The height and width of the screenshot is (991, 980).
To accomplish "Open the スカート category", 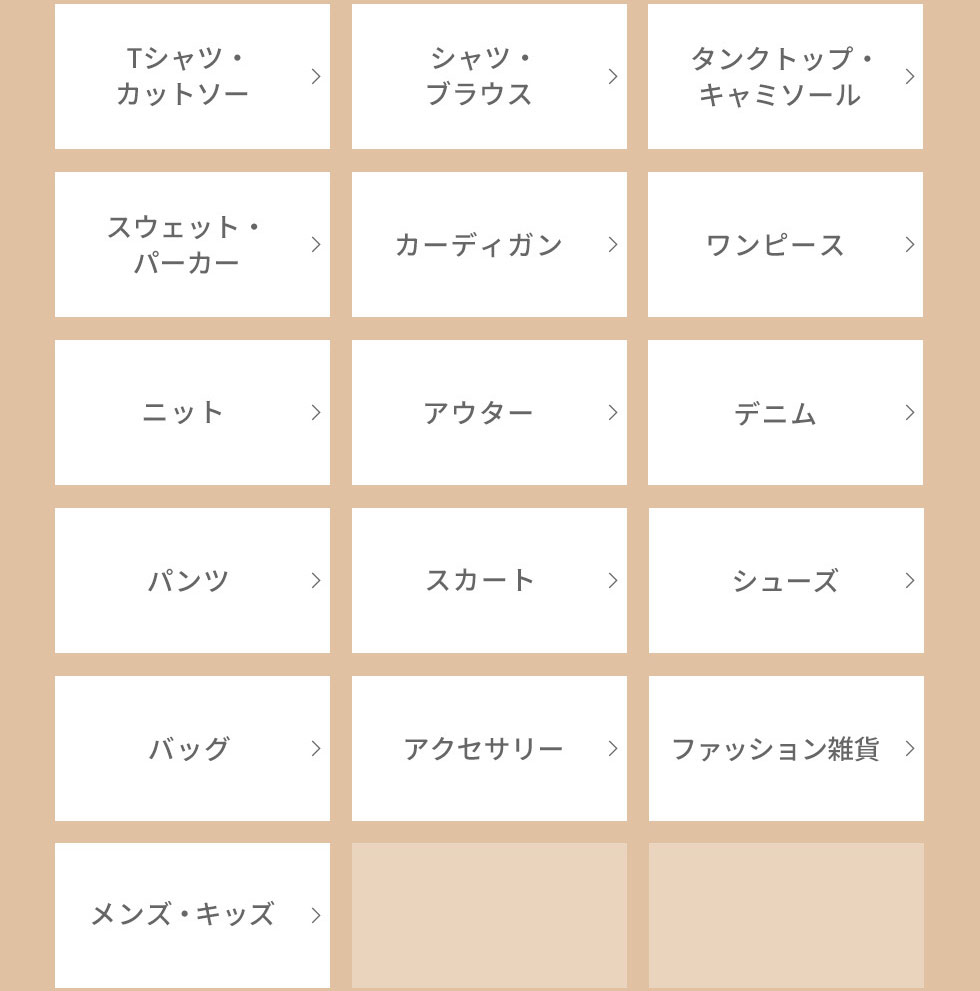I will [x=489, y=581].
